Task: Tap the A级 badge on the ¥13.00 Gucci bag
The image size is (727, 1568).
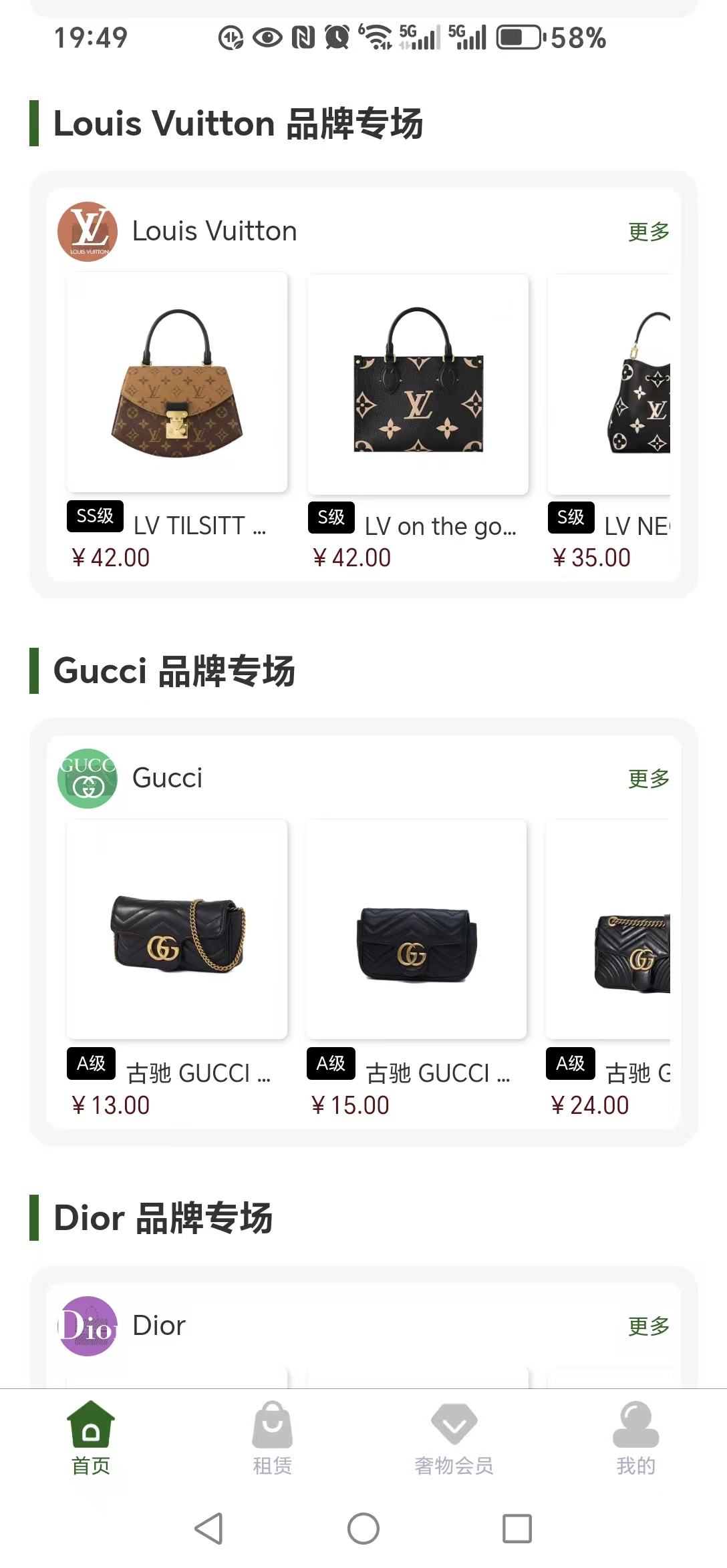Action: coord(91,1063)
